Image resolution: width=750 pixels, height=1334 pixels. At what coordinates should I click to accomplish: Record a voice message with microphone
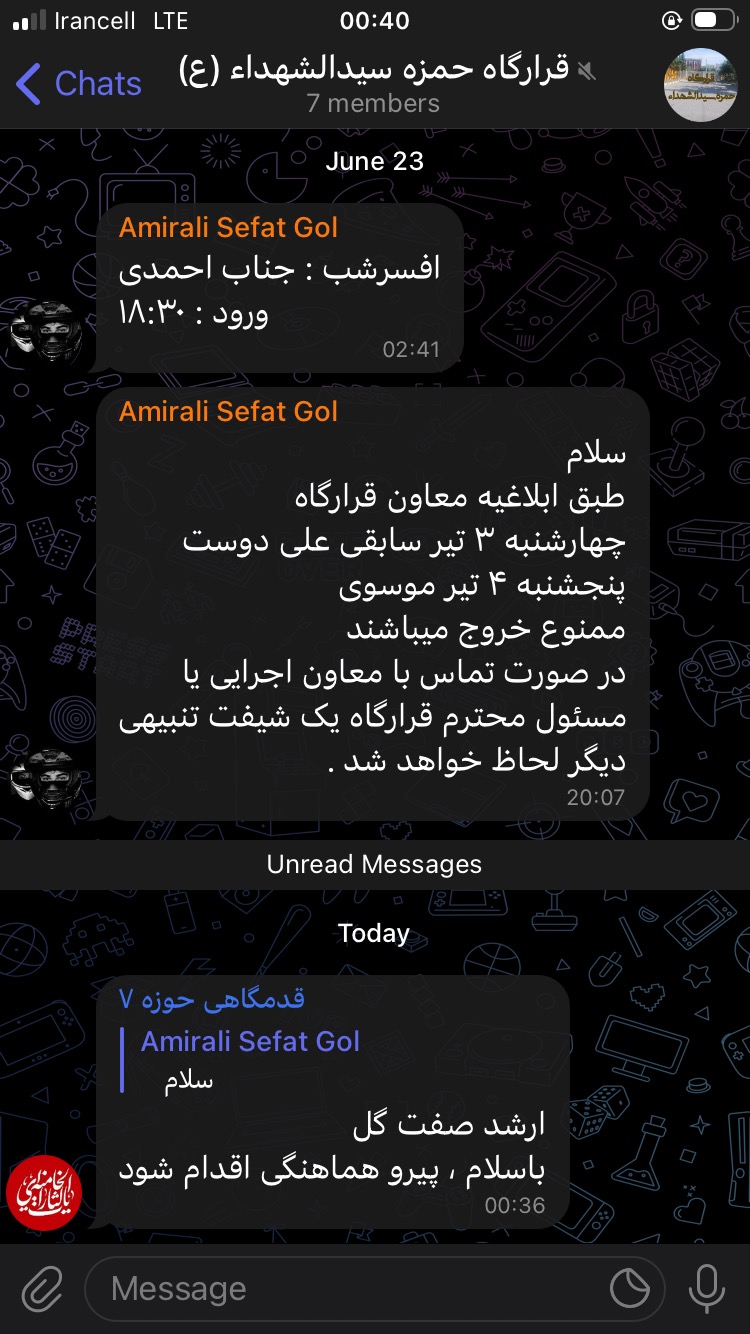[x=706, y=1289]
